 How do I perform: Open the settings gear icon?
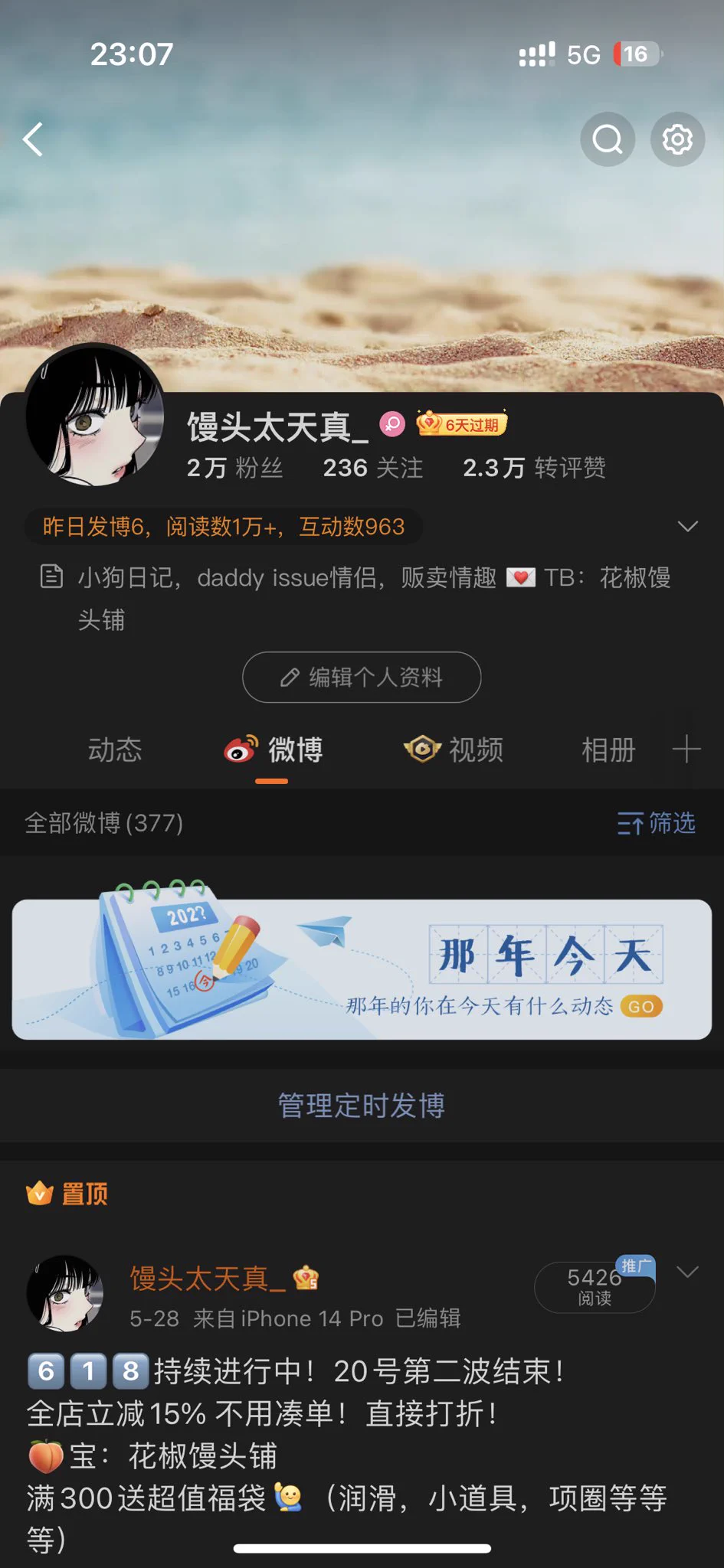(x=677, y=139)
